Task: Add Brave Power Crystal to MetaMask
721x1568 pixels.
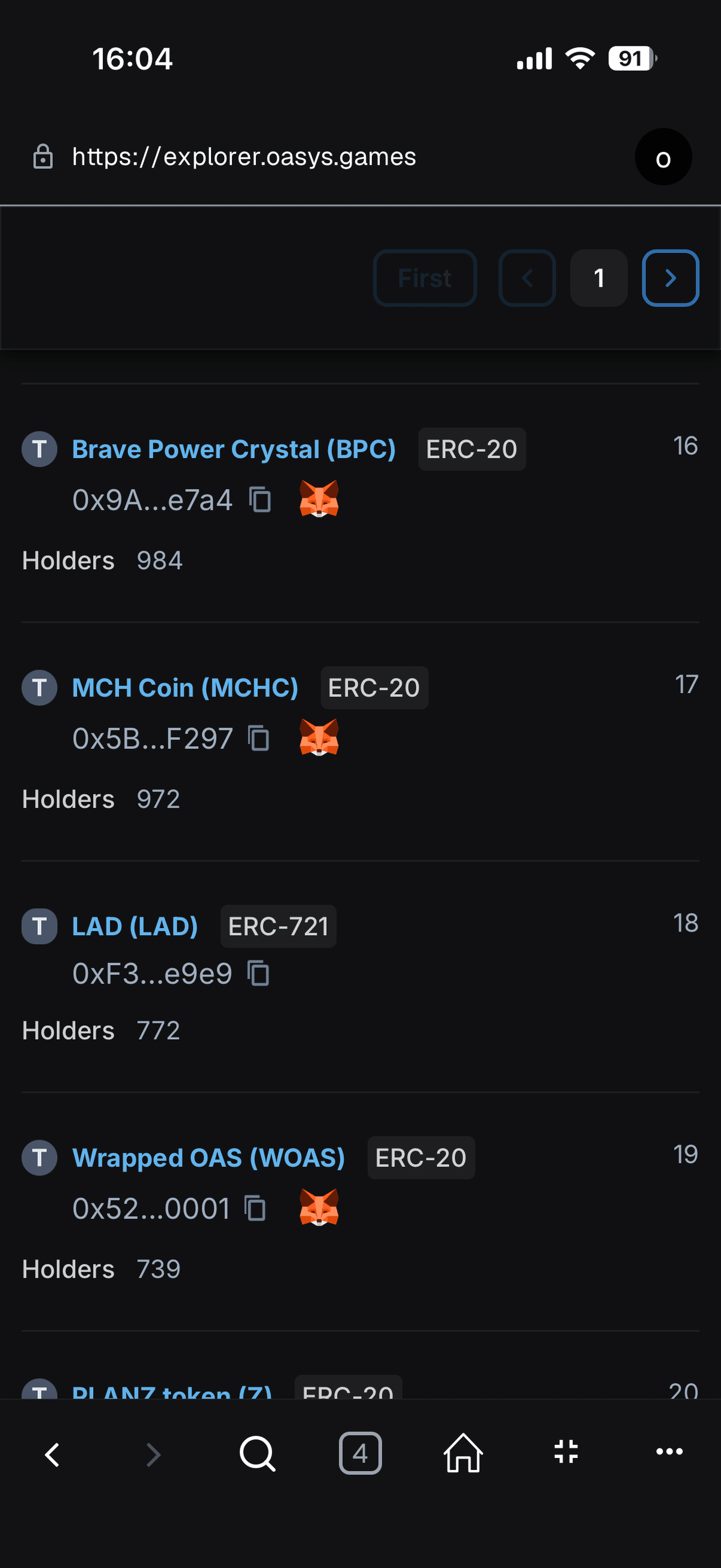Action: pyautogui.click(x=319, y=499)
